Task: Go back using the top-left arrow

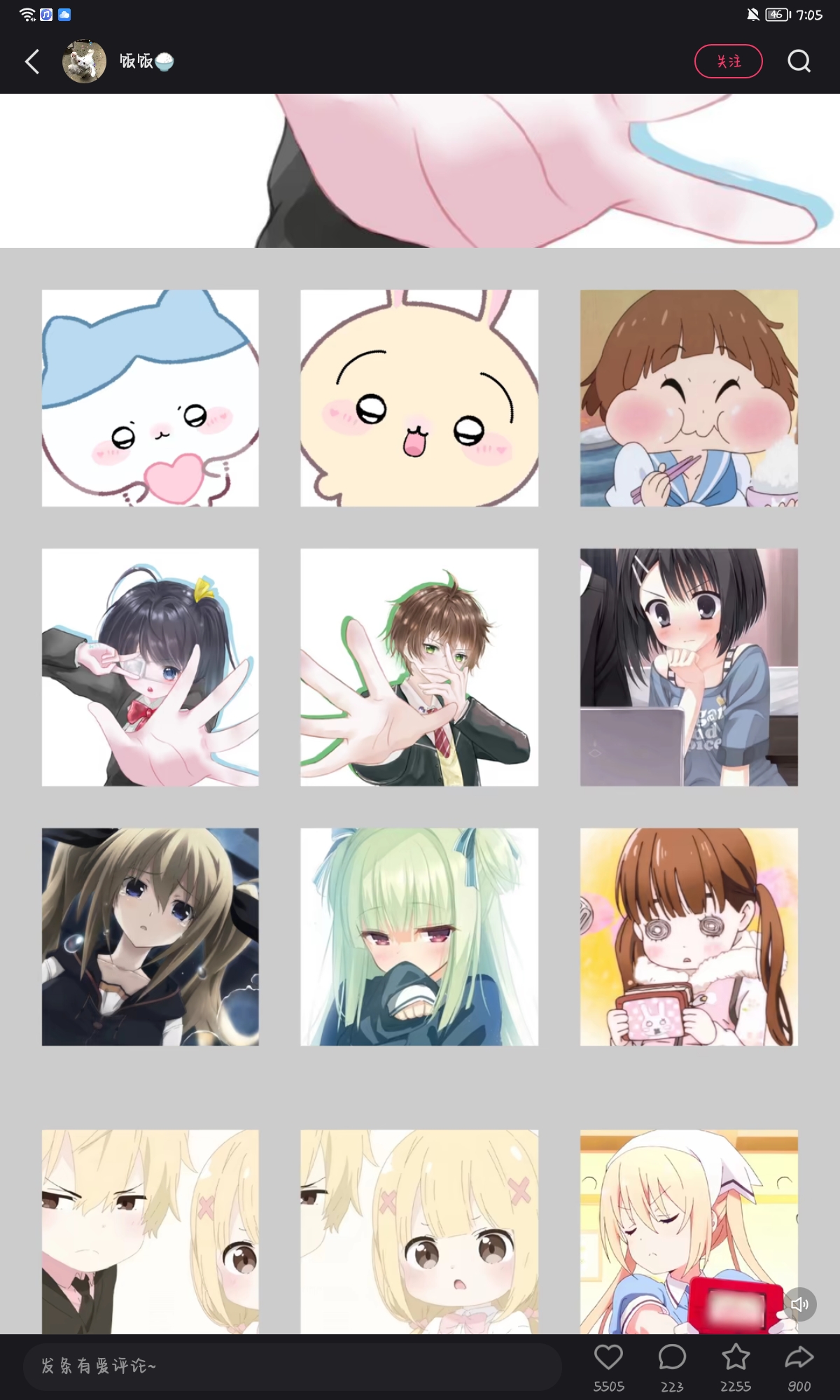Action: point(32,62)
